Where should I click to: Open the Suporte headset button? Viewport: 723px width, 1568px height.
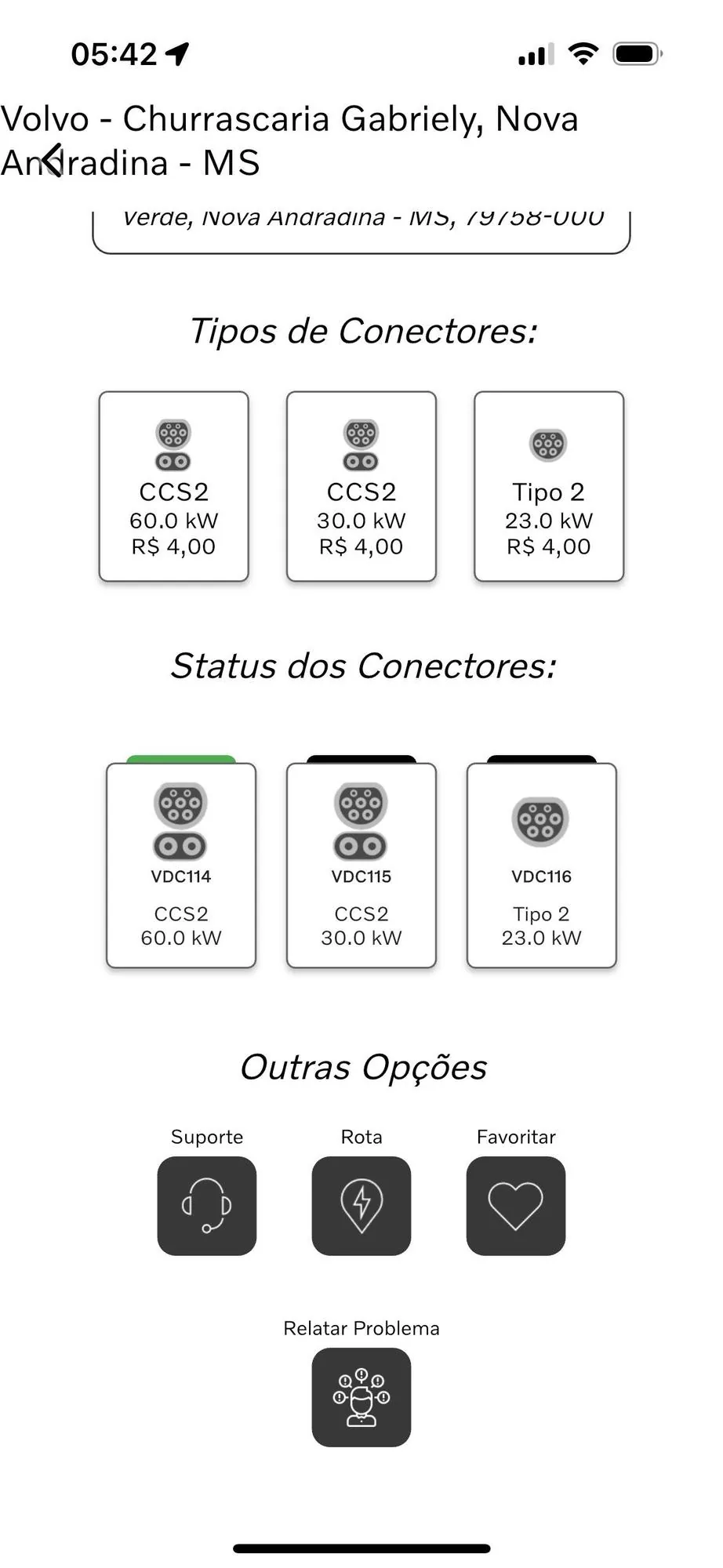pos(207,1206)
